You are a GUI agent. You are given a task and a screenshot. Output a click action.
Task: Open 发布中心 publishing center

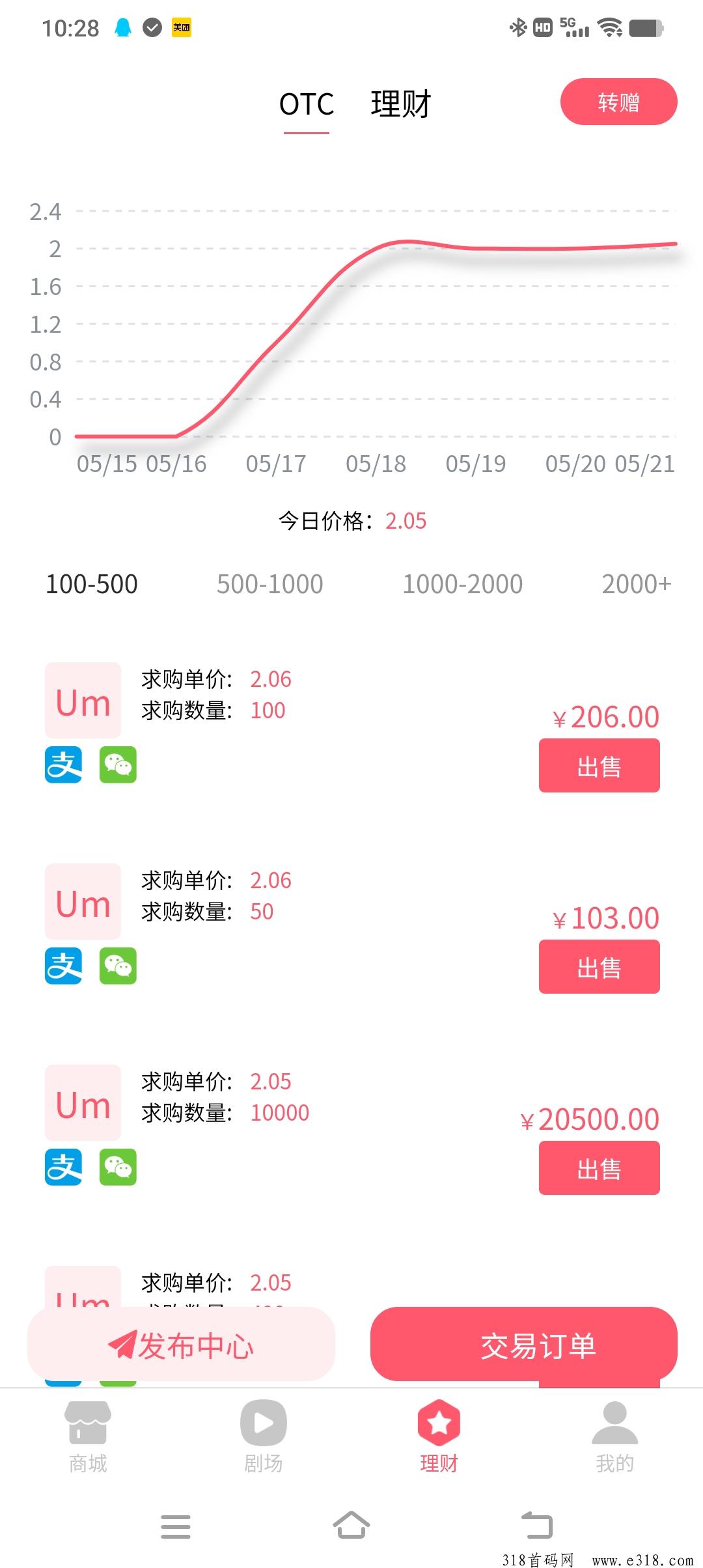pyautogui.click(x=181, y=1344)
